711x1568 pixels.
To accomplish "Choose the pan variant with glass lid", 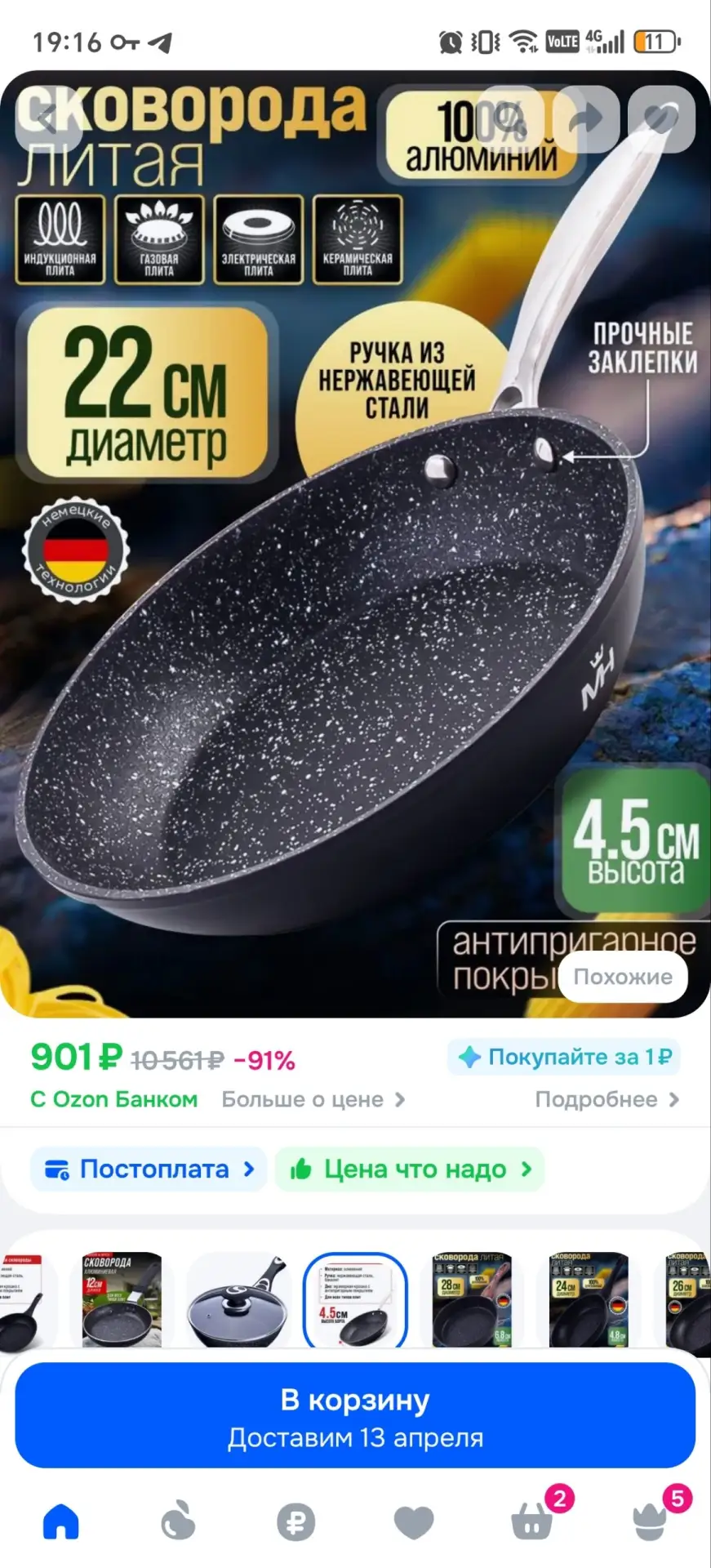I will [238, 1299].
